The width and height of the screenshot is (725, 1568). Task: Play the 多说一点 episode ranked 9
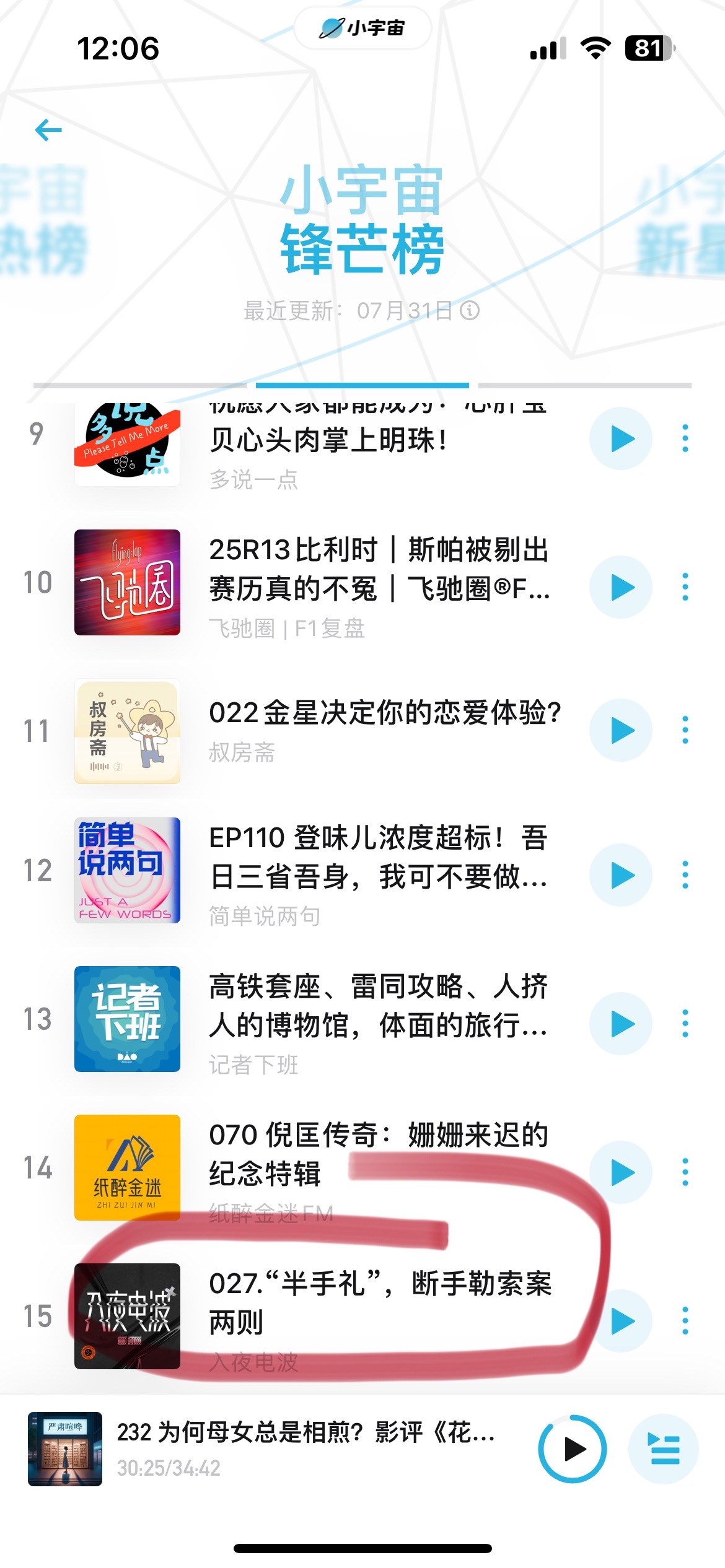pos(621,438)
